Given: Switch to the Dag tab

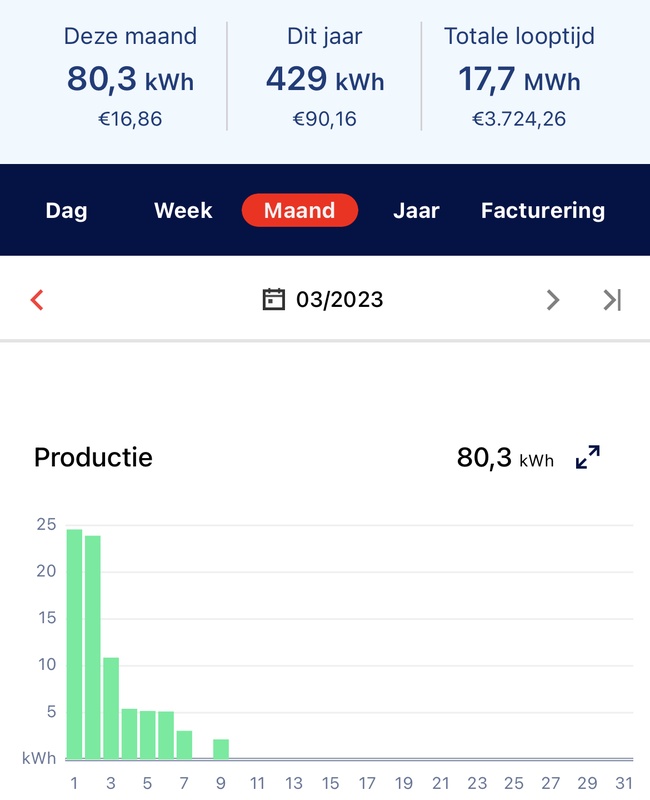Looking at the screenshot, I should (x=66, y=211).
